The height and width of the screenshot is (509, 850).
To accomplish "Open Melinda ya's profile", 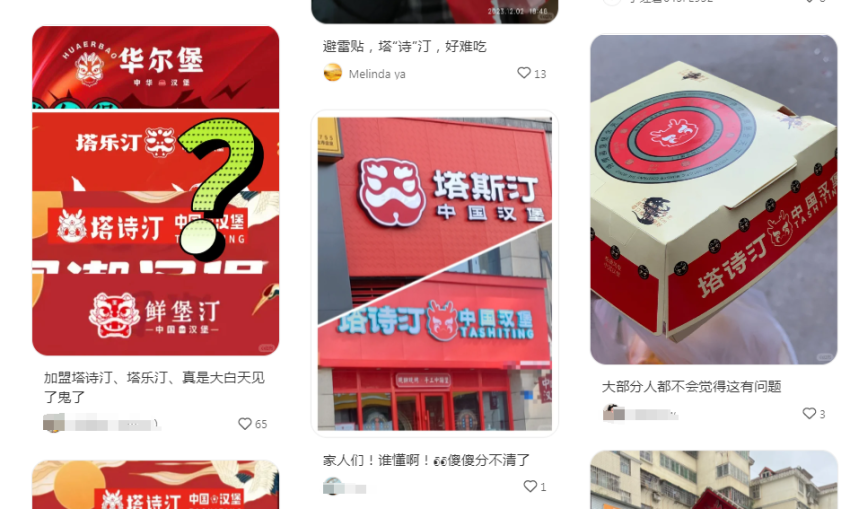I will click(x=377, y=74).
